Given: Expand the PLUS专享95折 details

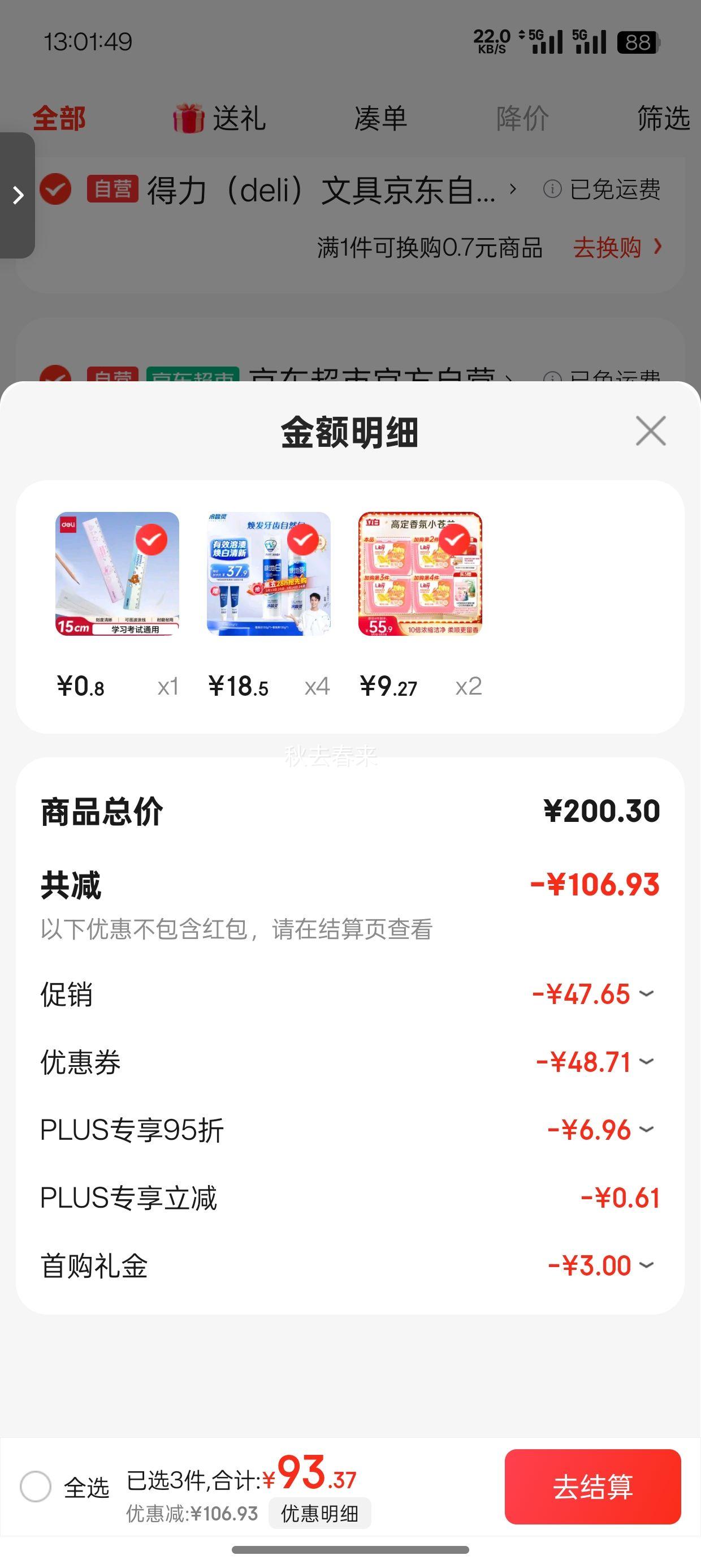Looking at the screenshot, I should click(646, 1130).
